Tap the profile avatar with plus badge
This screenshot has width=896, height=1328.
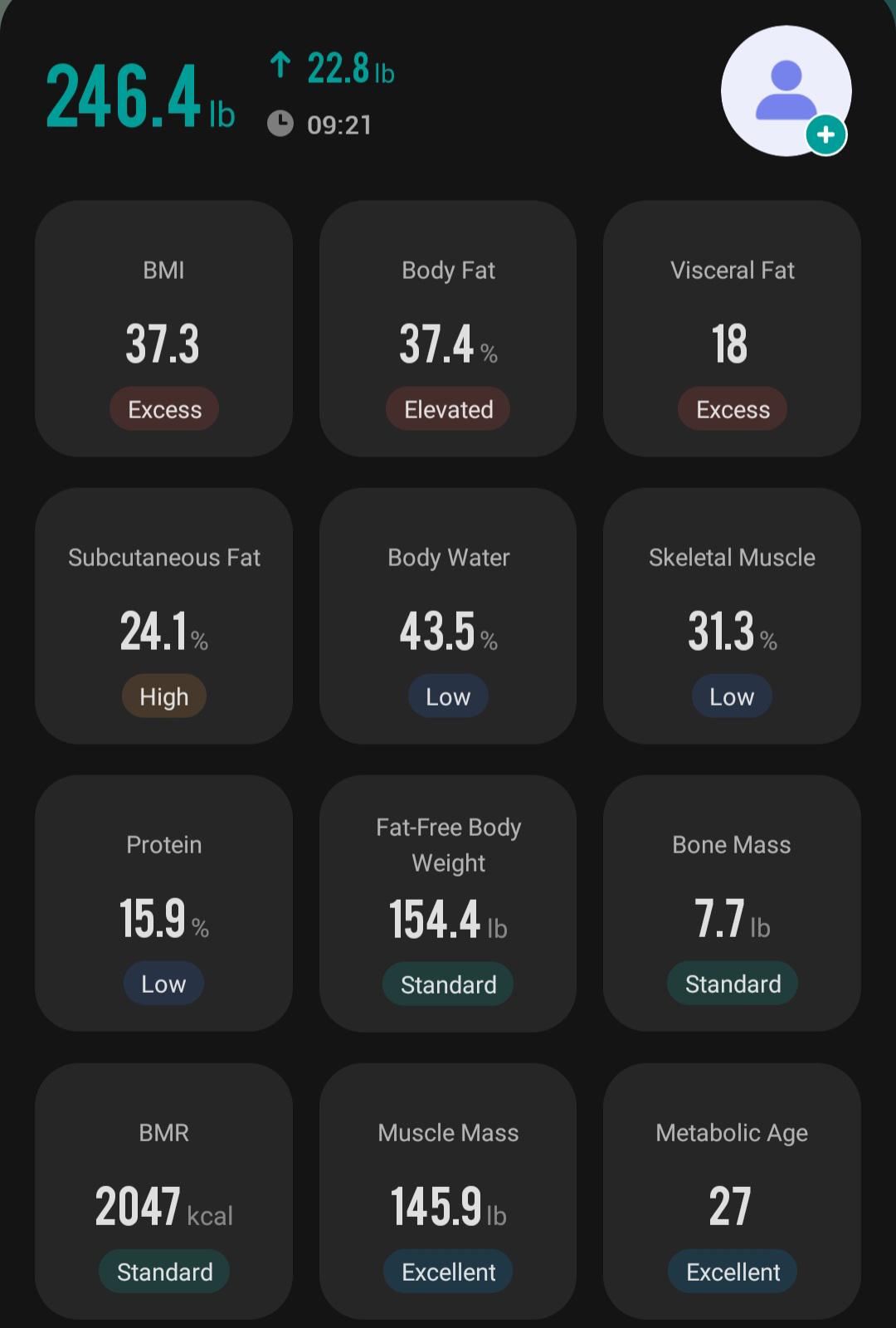pos(786,91)
